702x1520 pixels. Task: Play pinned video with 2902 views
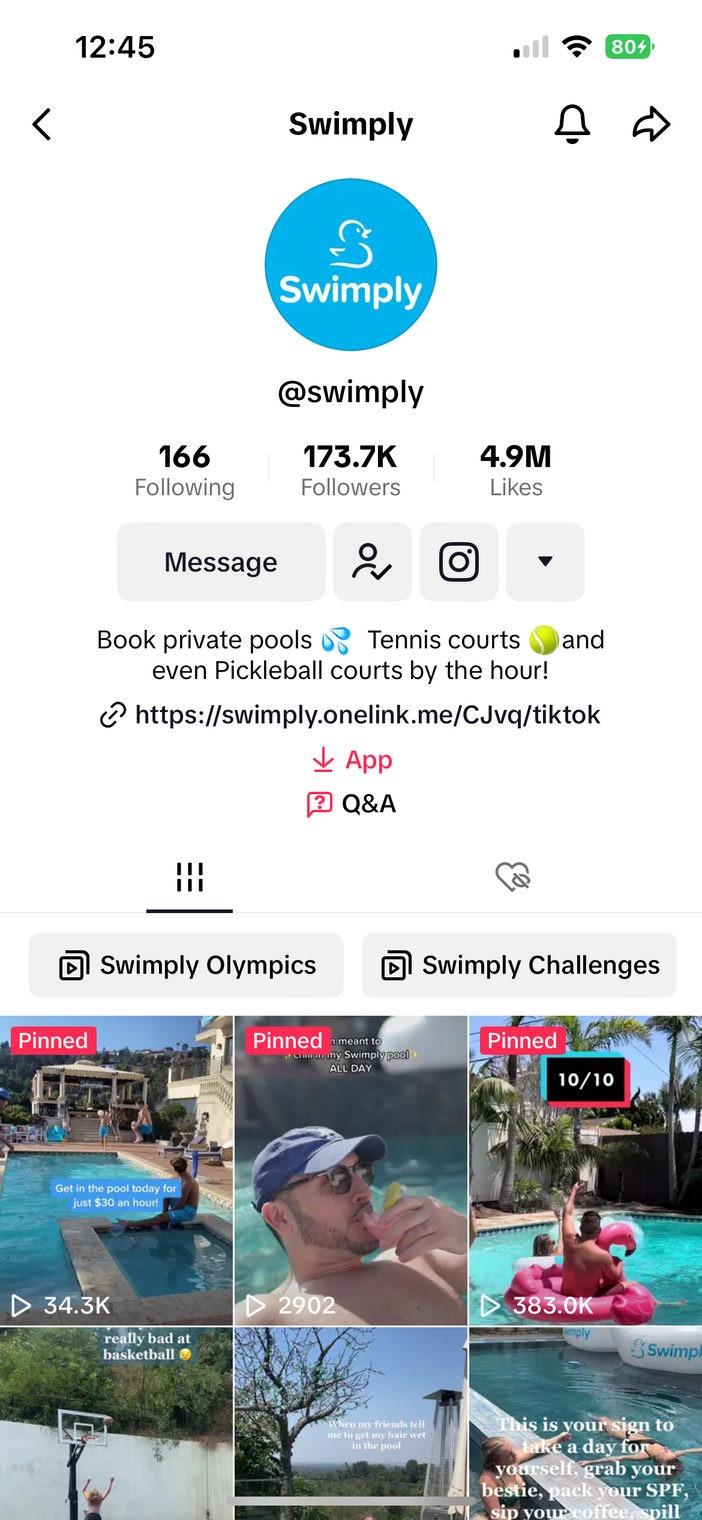(350, 1170)
